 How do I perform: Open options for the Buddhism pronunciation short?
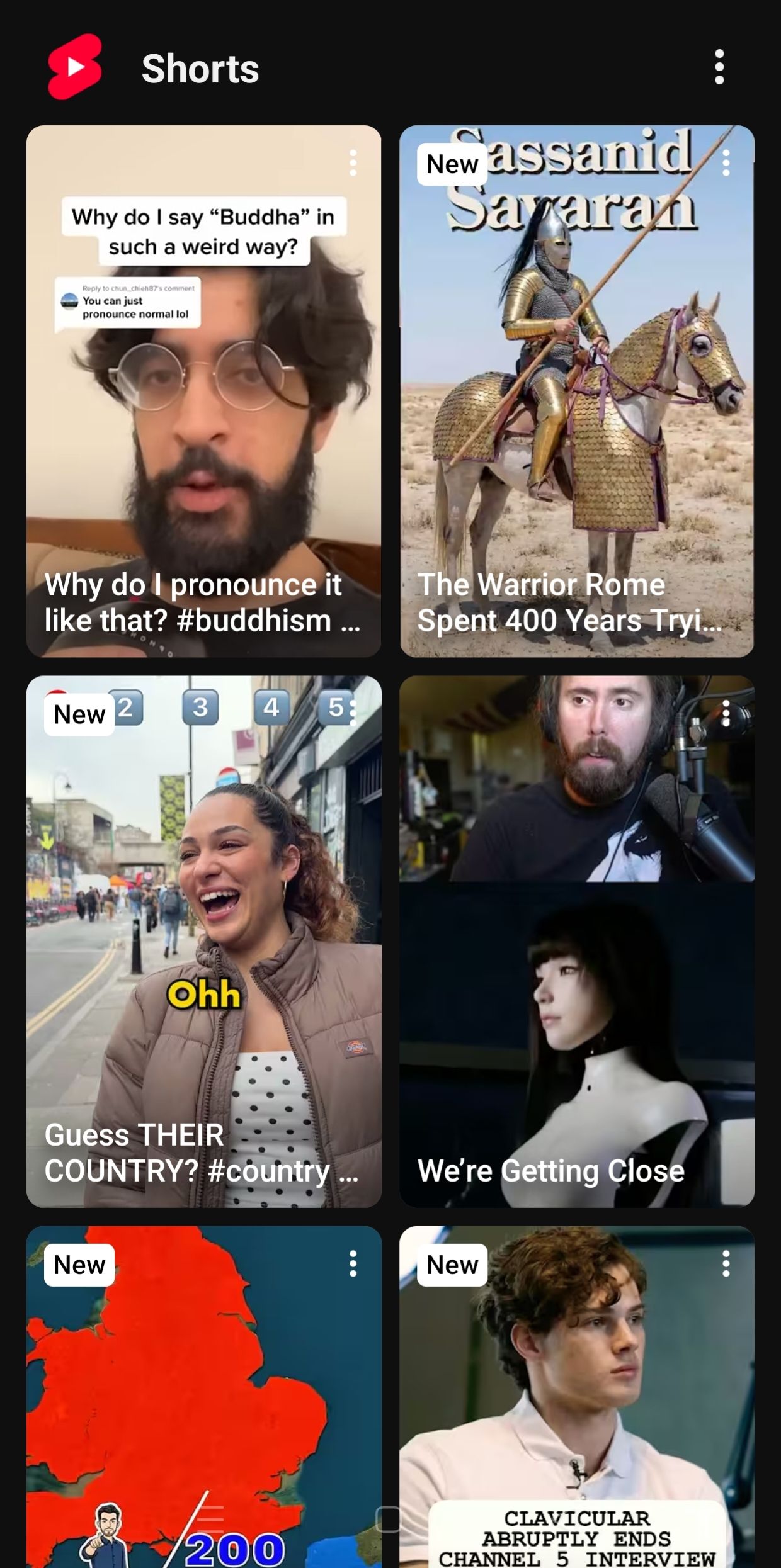point(353,163)
